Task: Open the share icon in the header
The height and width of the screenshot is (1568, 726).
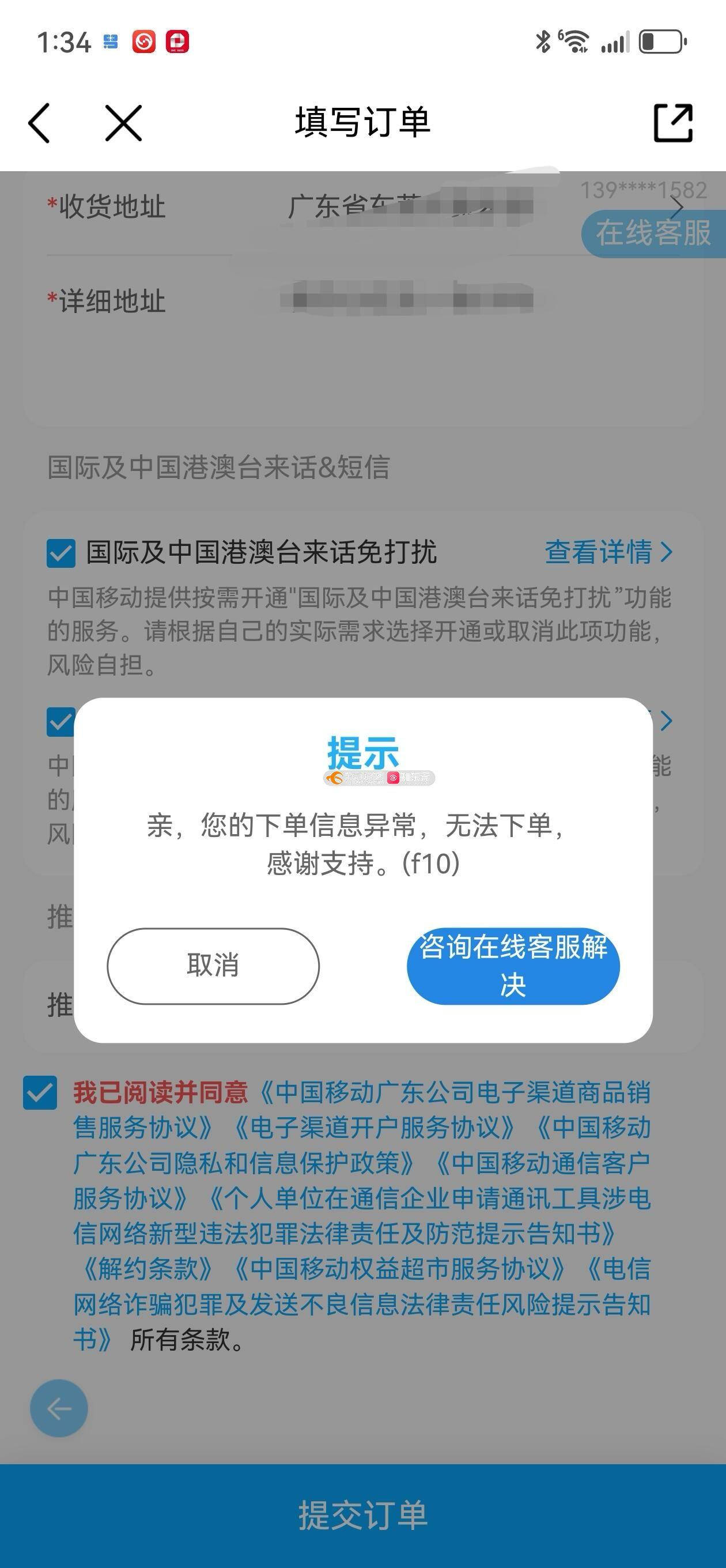Action: pyautogui.click(x=673, y=123)
